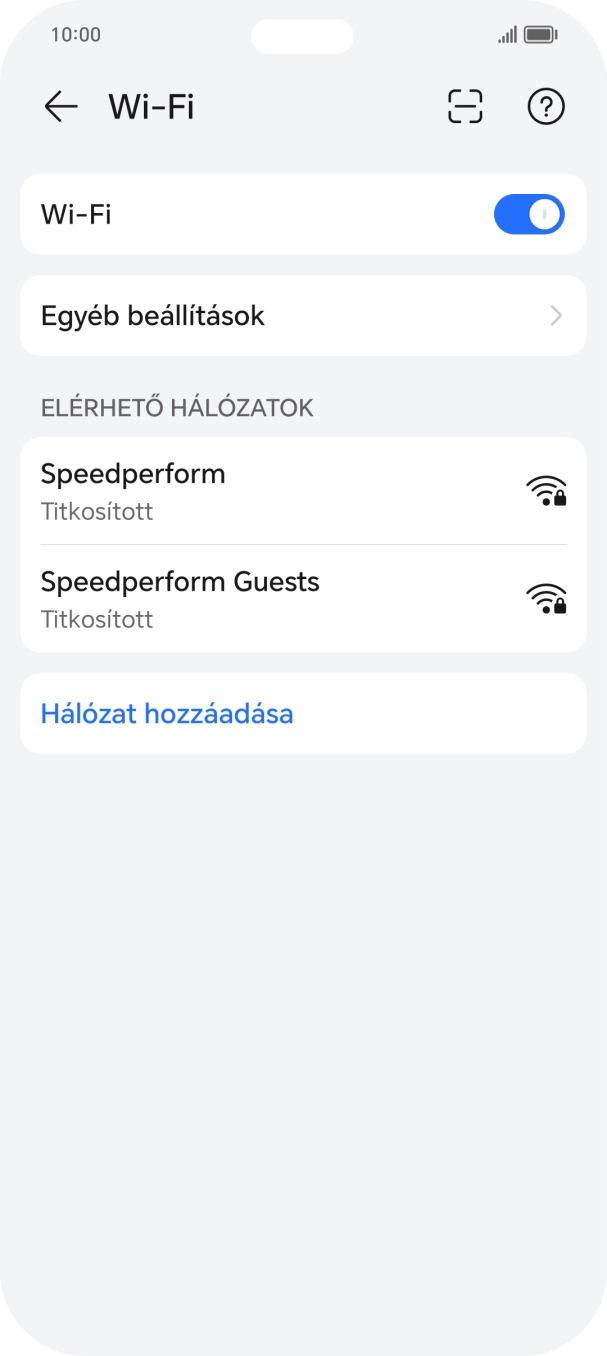The image size is (607, 1356).
Task: Go back from Wi-Fi settings
Action: pyautogui.click(x=60, y=106)
